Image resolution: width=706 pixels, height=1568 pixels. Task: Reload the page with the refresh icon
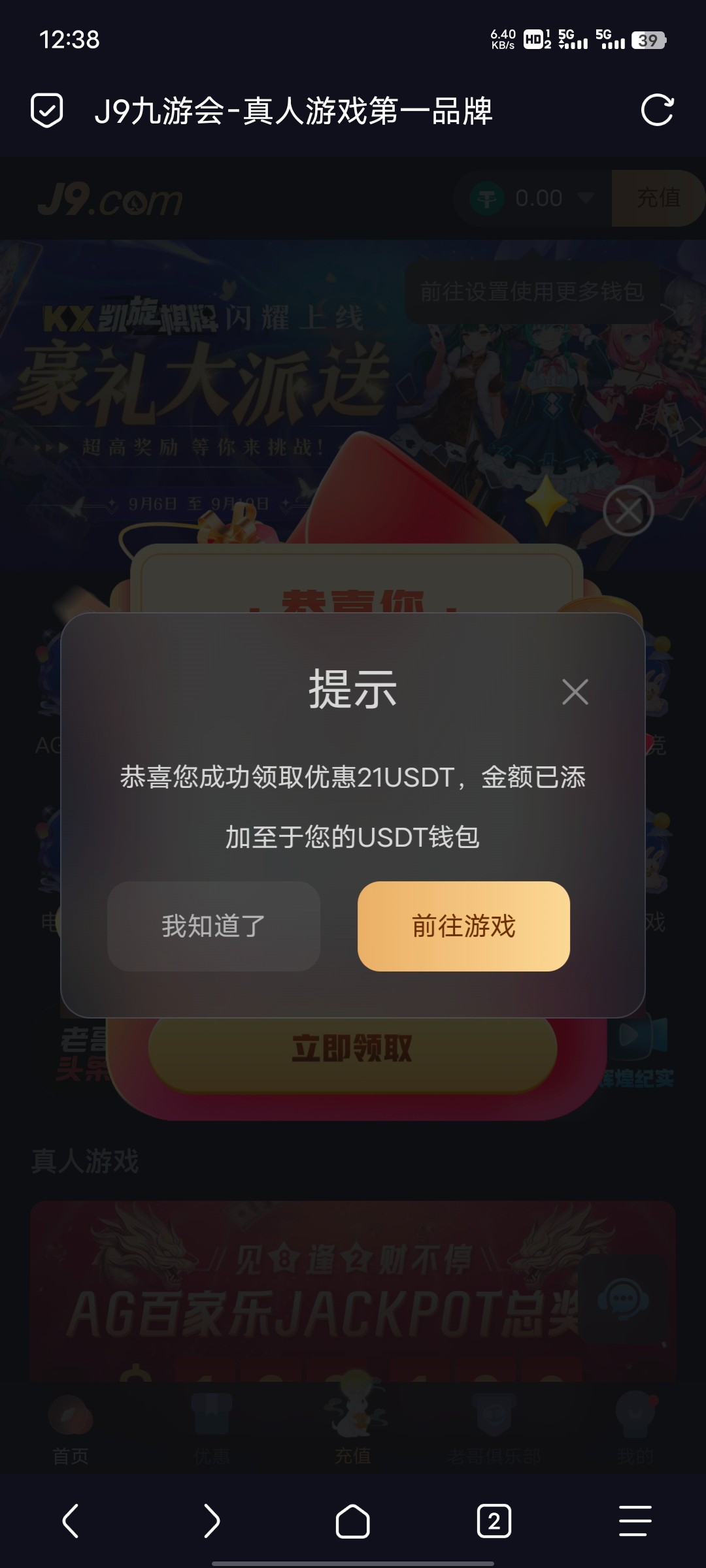point(657,110)
